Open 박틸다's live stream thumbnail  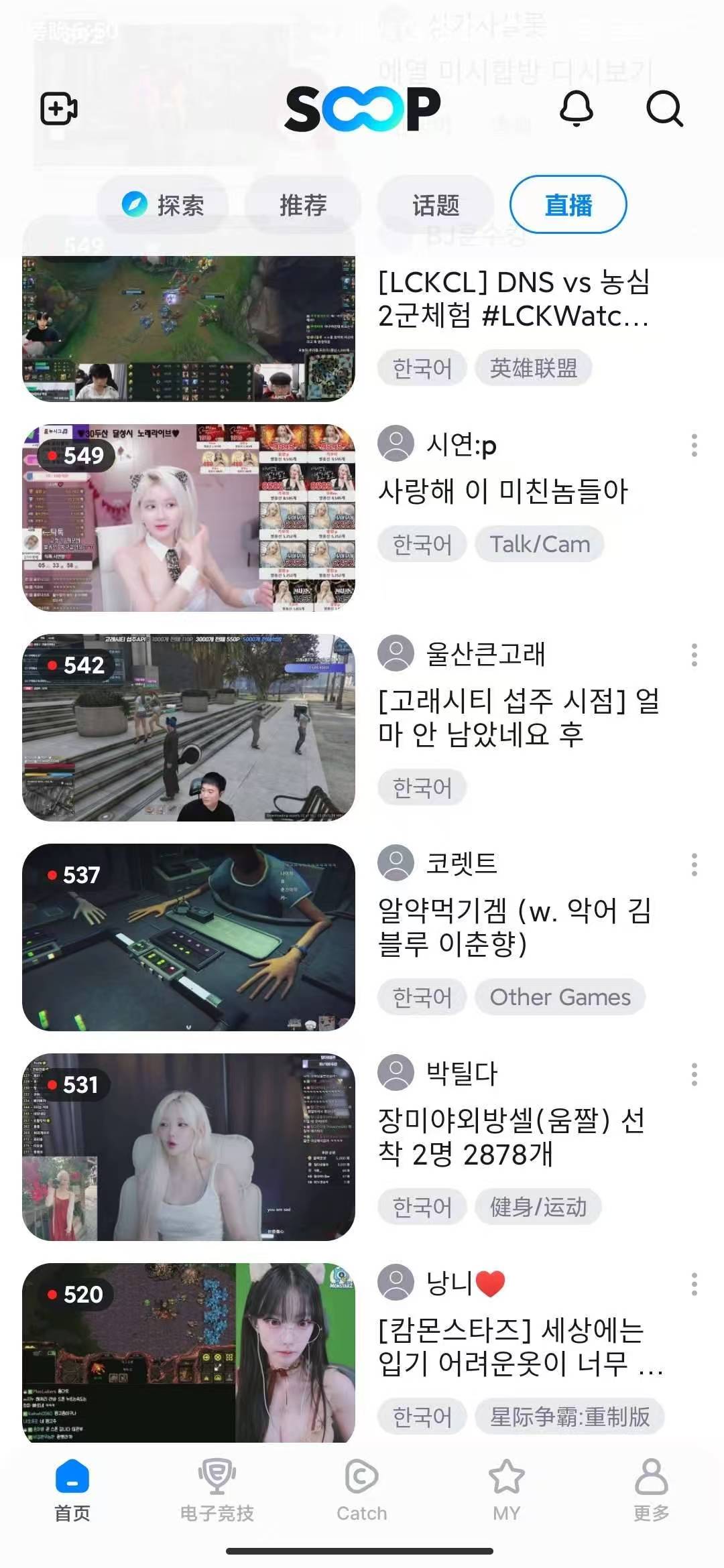point(188,1147)
